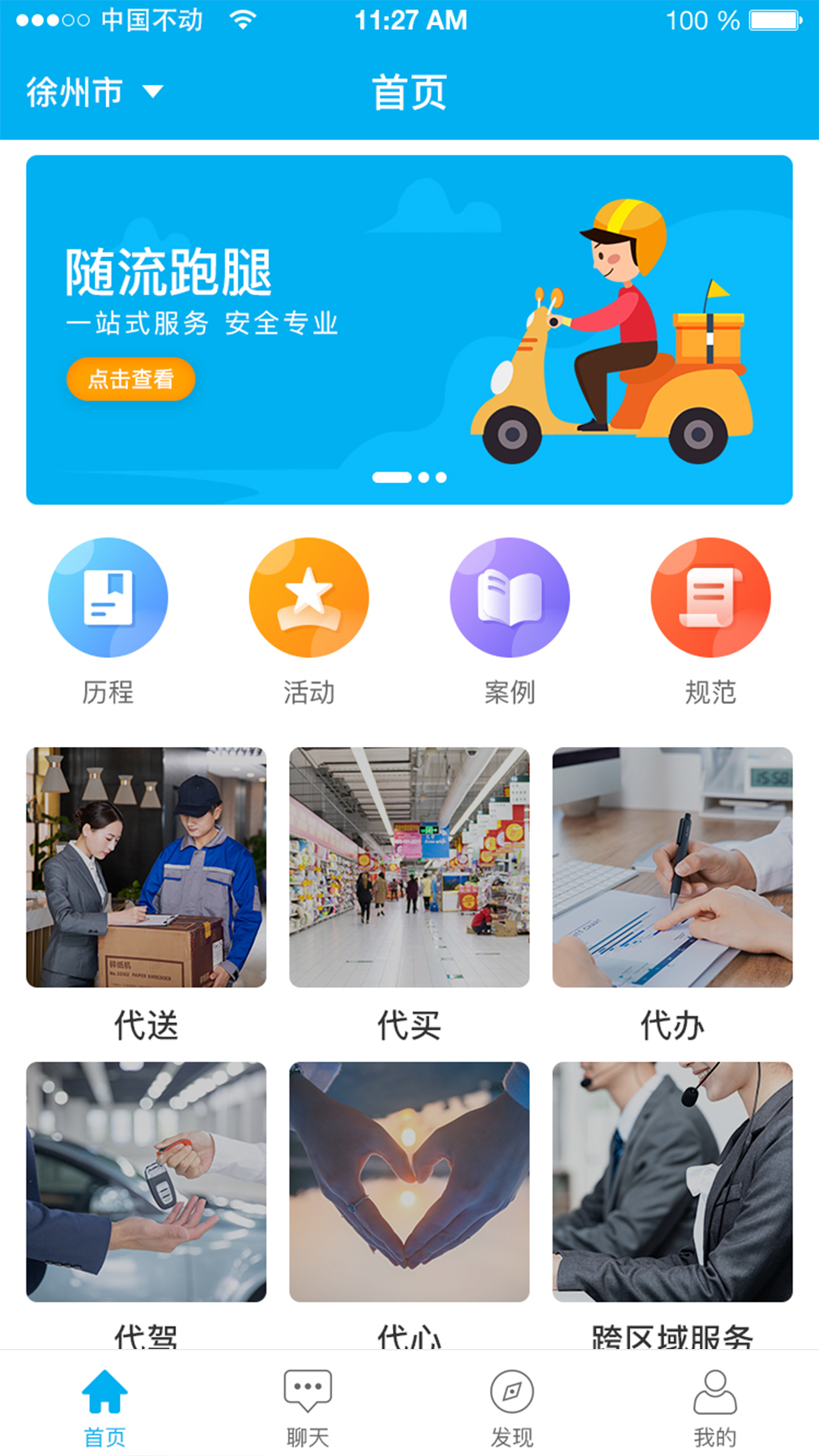The height and width of the screenshot is (1456, 819).
Task: Select the second carousel dot indicator
Action: (x=425, y=478)
